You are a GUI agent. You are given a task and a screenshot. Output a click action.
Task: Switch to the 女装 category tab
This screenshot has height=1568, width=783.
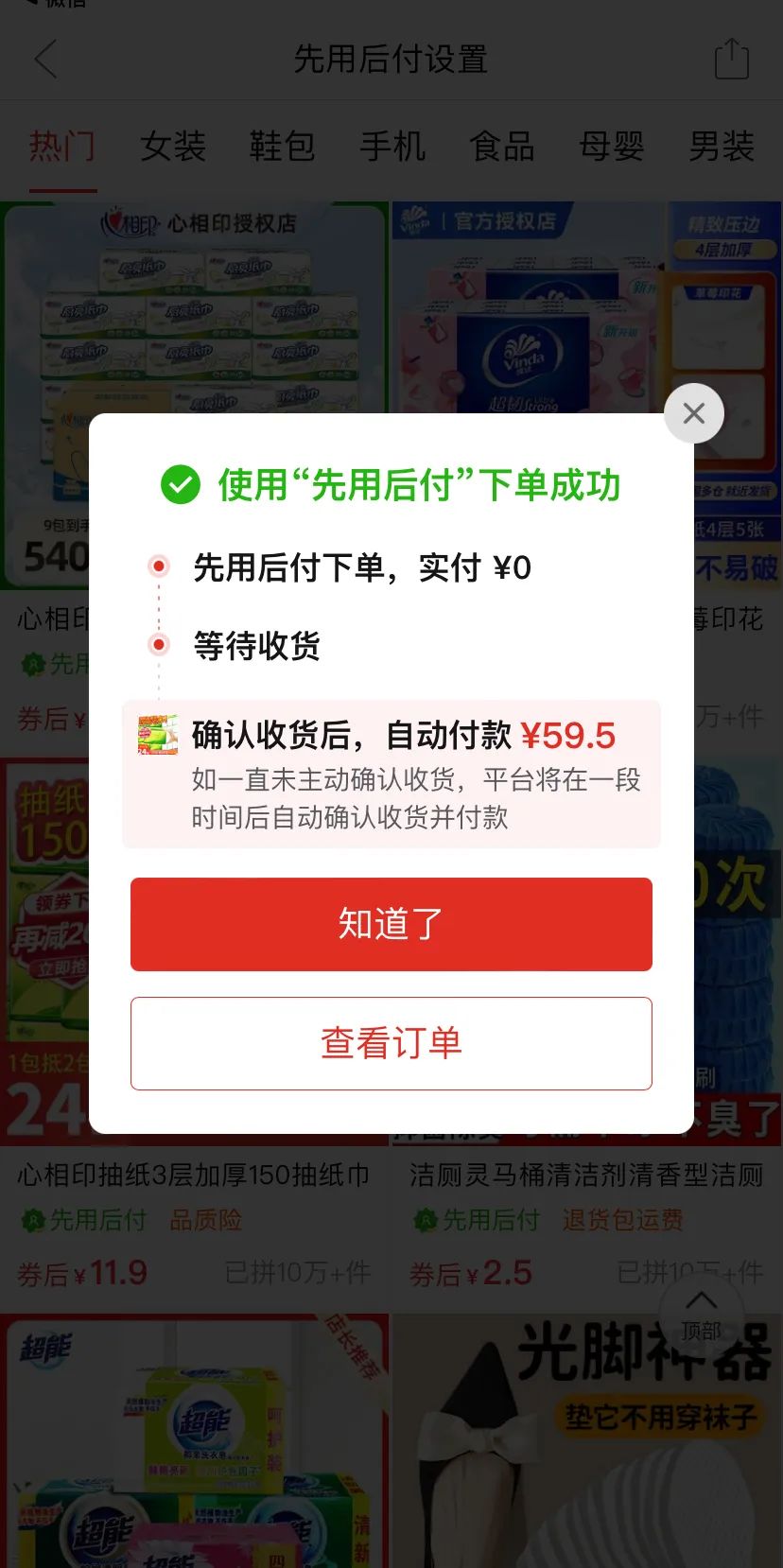coord(172,147)
